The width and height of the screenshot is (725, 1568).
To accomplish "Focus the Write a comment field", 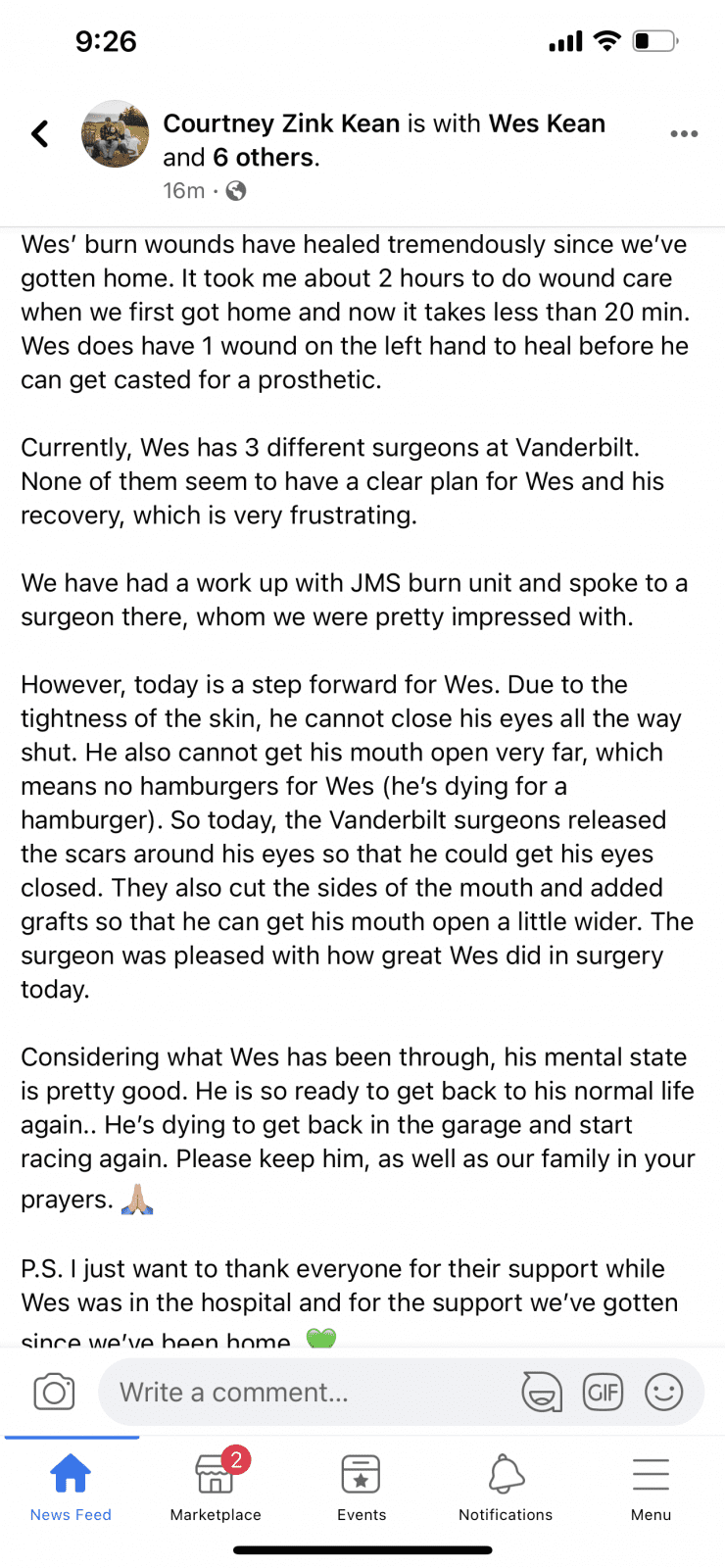I will click(314, 1392).
